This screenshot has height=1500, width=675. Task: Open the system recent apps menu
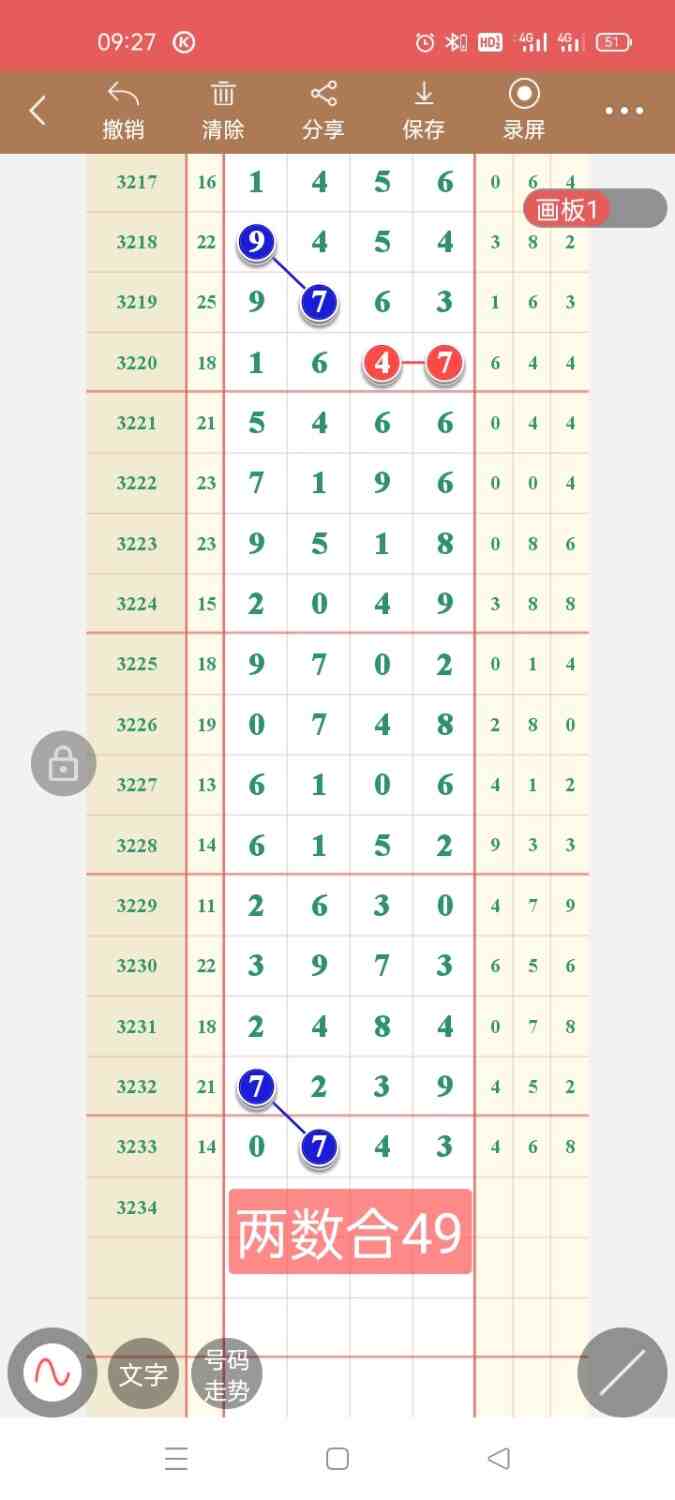click(176, 1459)
